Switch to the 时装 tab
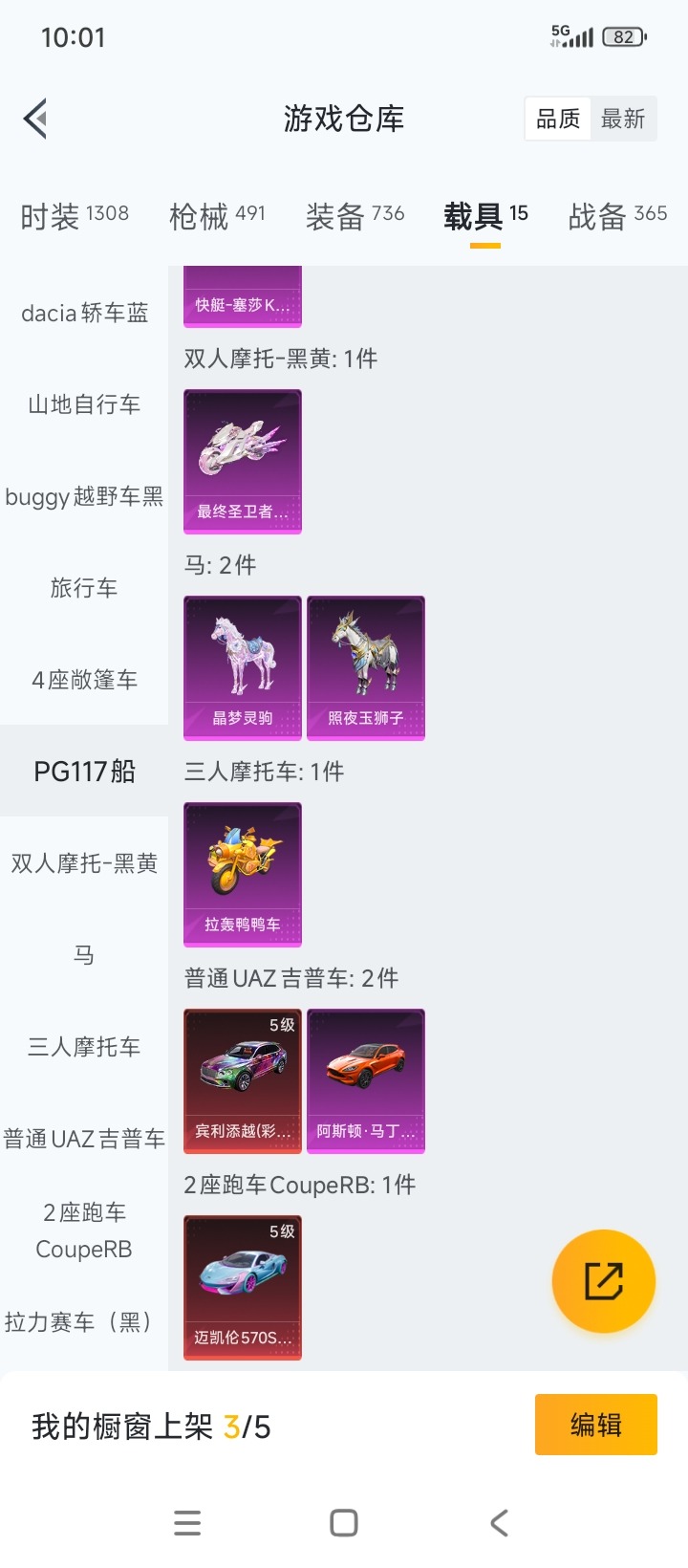688x1568 pixels. [75, 216]
